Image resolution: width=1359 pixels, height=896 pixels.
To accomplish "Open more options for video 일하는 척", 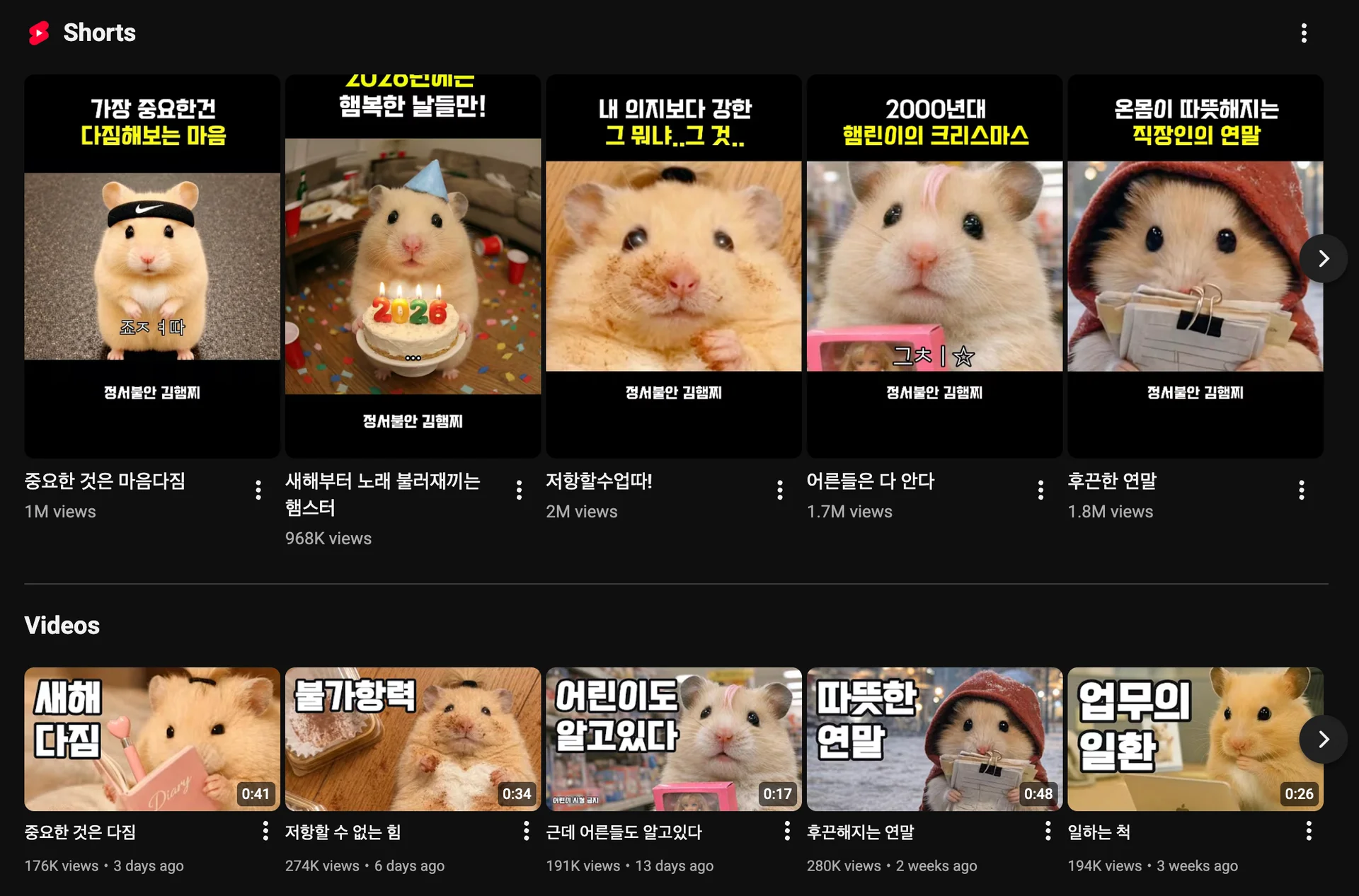I will (x=1308, y=831).
